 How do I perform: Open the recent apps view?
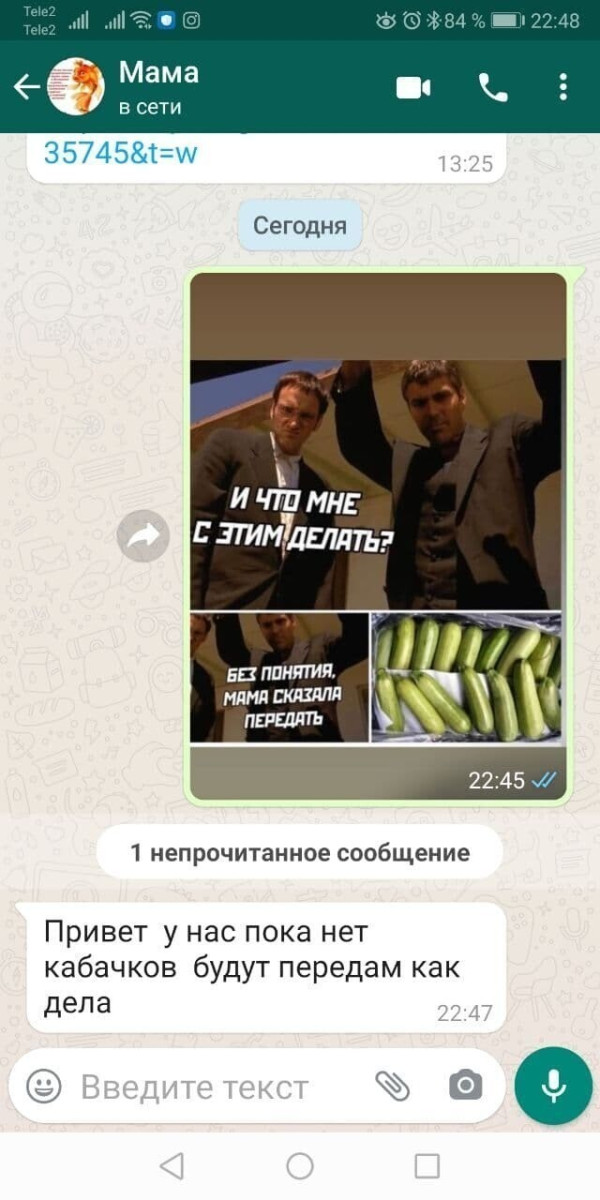click(x=427, y=1166)
